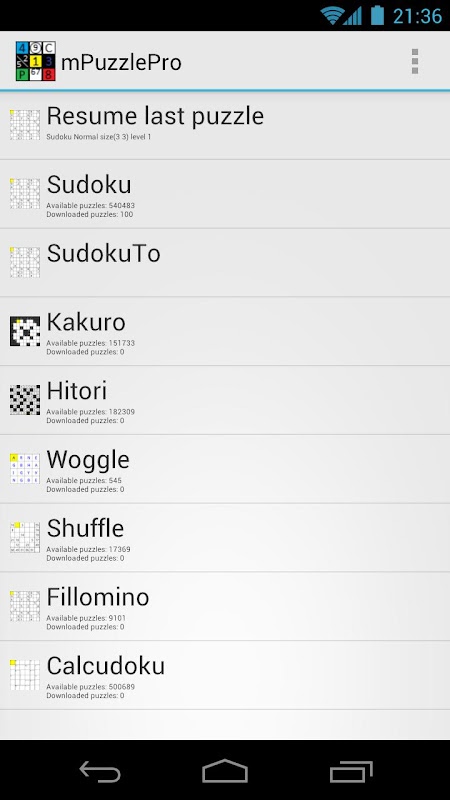Choose the Hitori puzzle type
This screenshot has height=800, width=450.
(x=225, y=401)
